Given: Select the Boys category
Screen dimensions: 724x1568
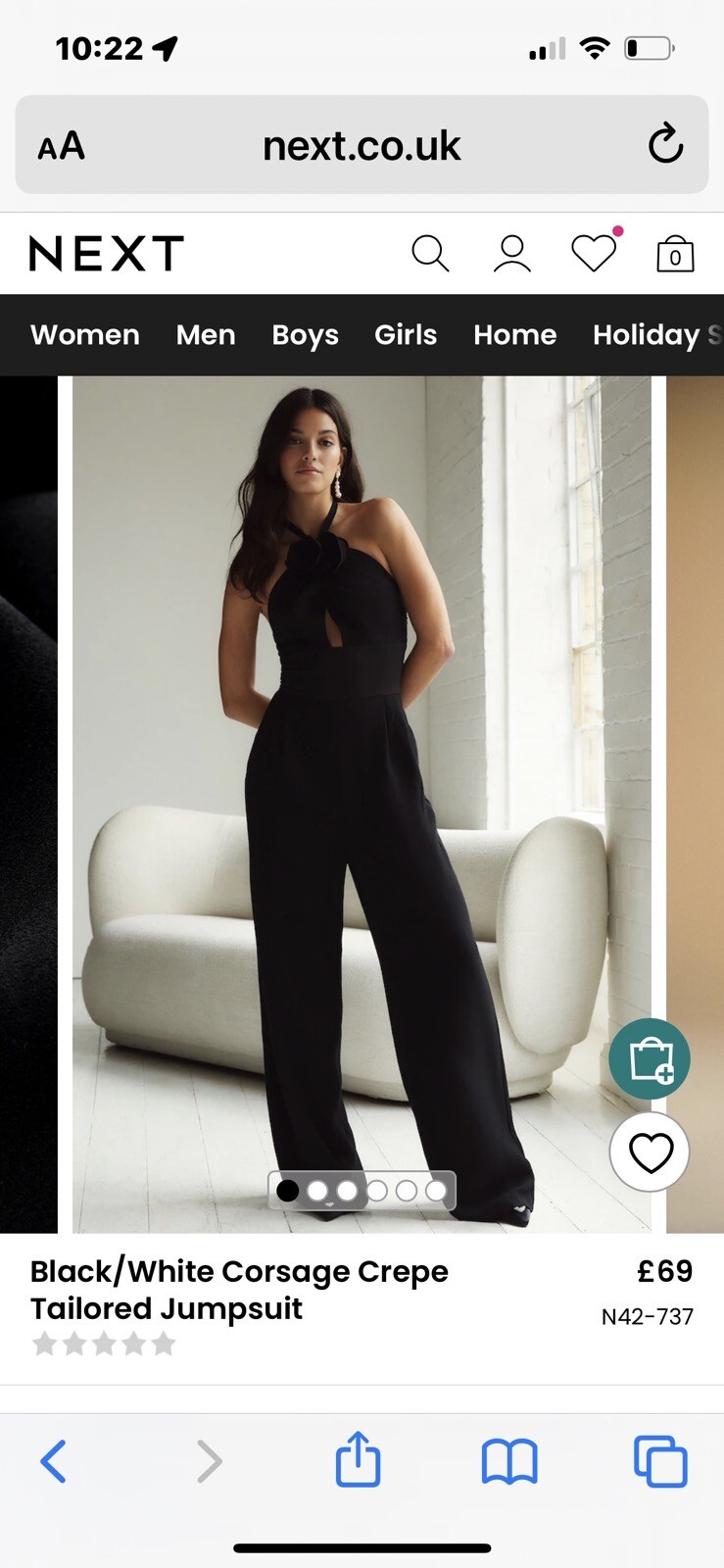Looking at the screenshot, I should coord(305,335).
